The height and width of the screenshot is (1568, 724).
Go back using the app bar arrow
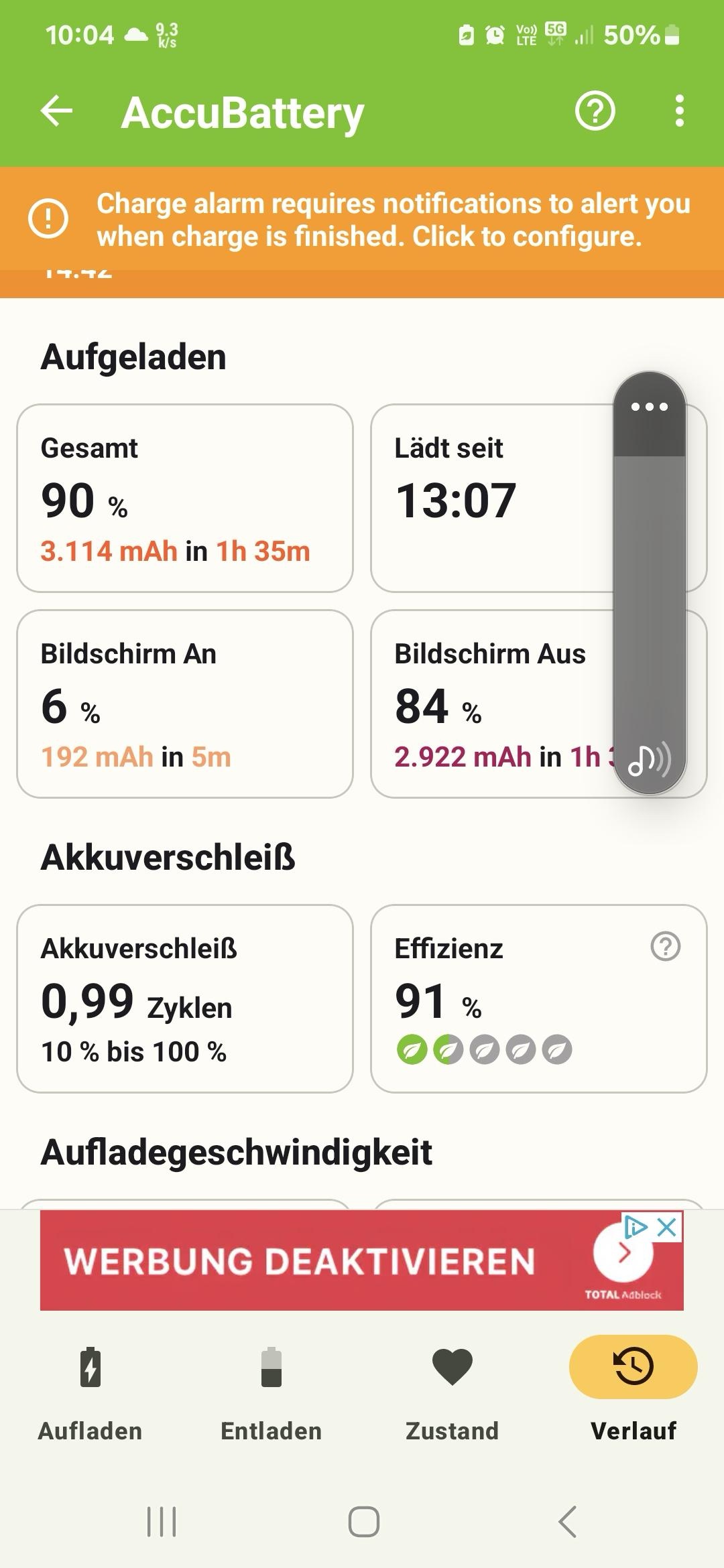tap(57, 111)
